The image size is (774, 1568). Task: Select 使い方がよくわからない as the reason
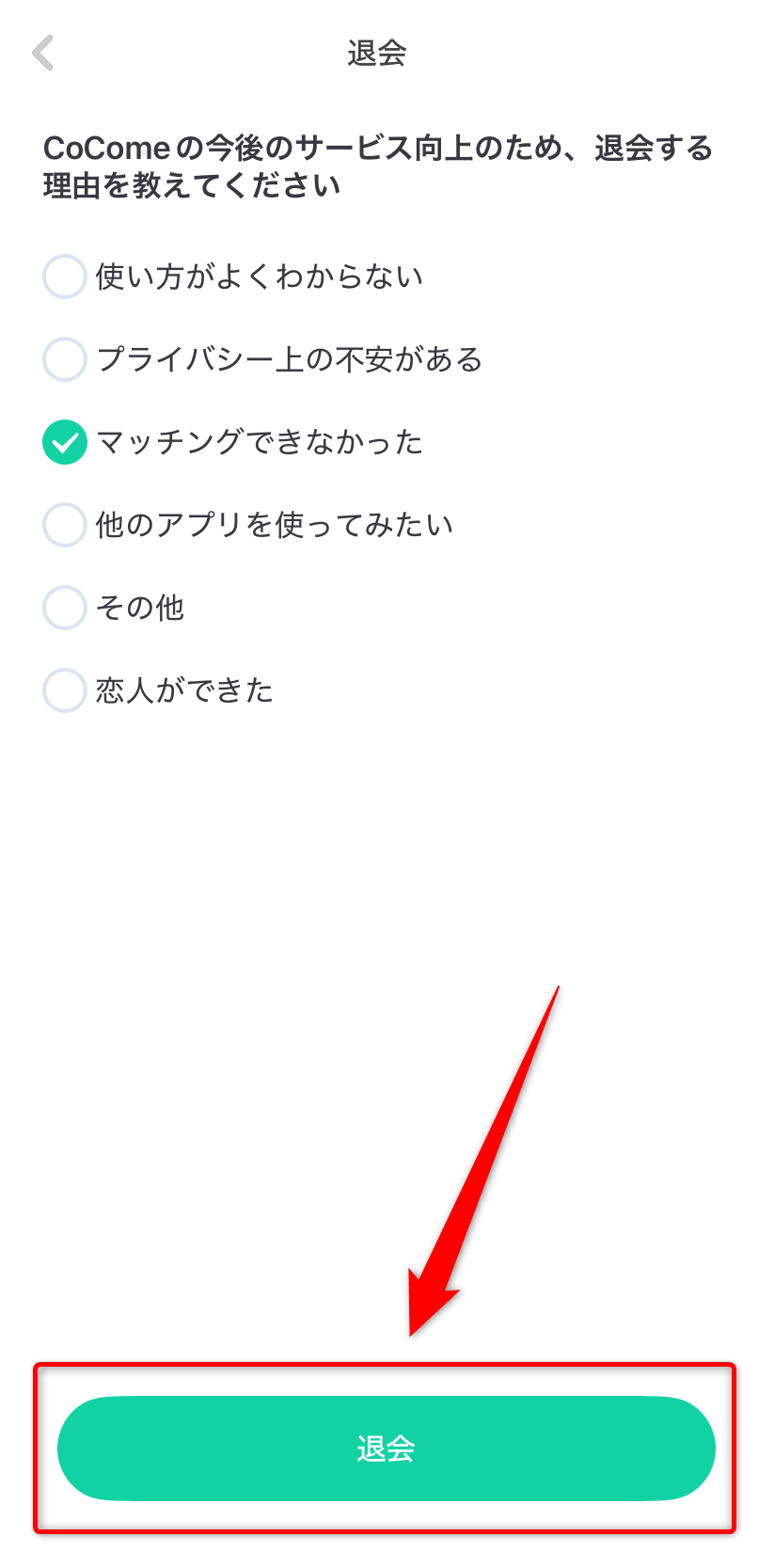click(x=65, y=277)
